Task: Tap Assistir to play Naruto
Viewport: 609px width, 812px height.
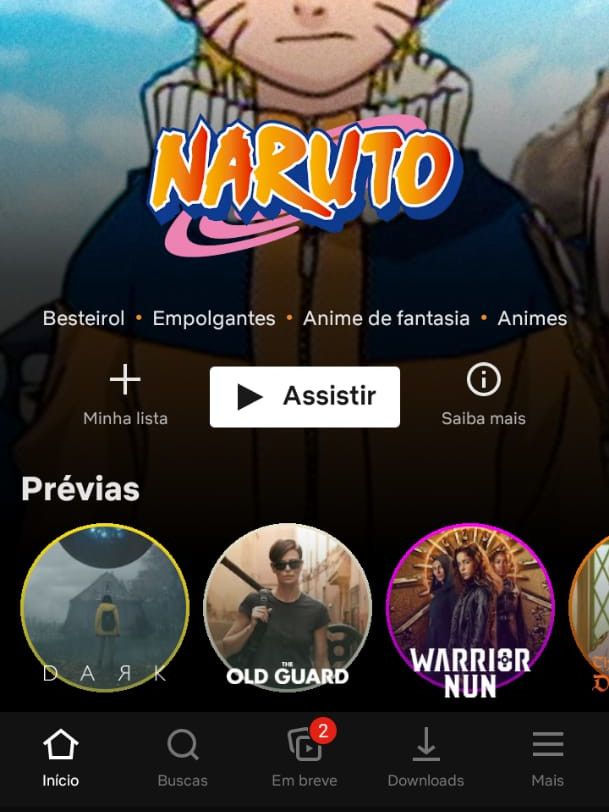Action: coord(304,397)
